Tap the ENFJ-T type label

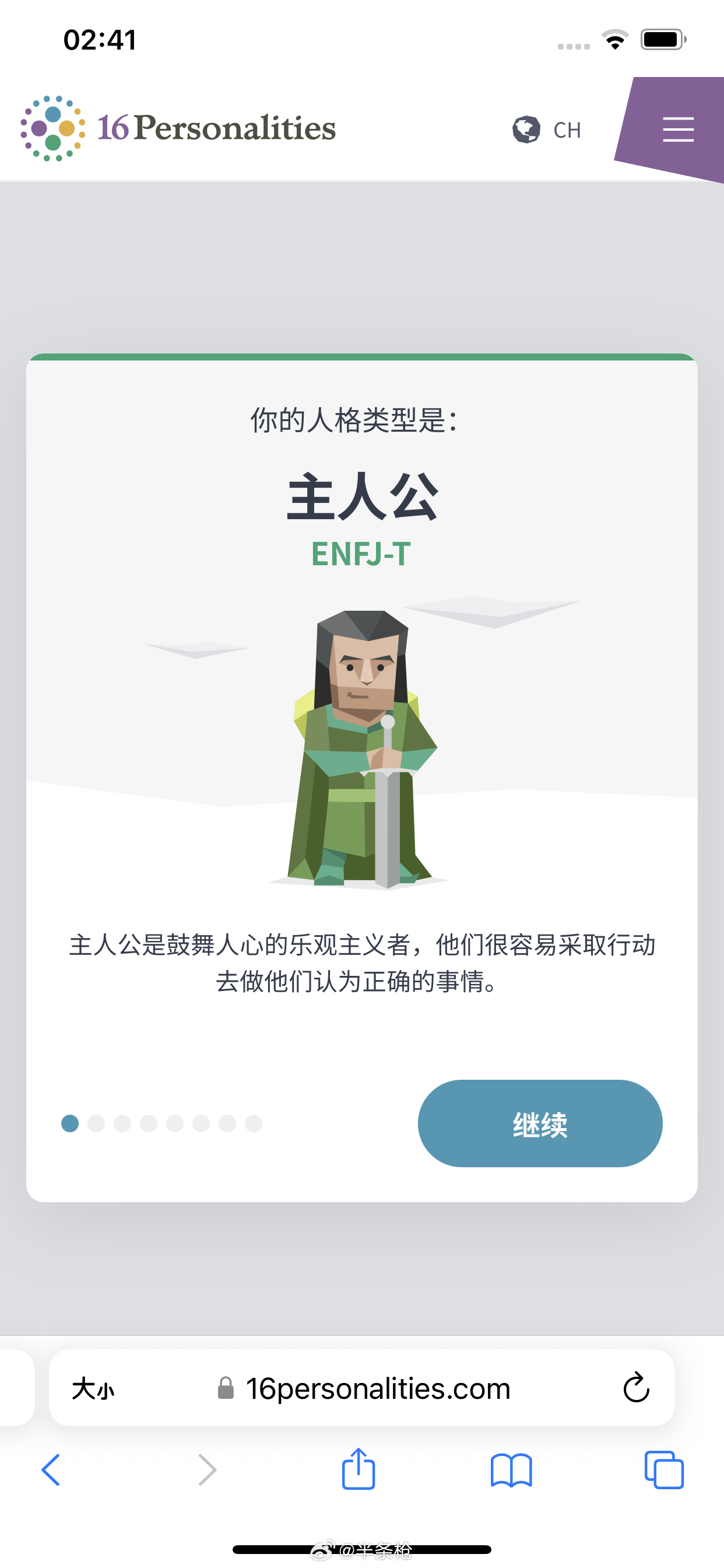(x=361, y=552)
